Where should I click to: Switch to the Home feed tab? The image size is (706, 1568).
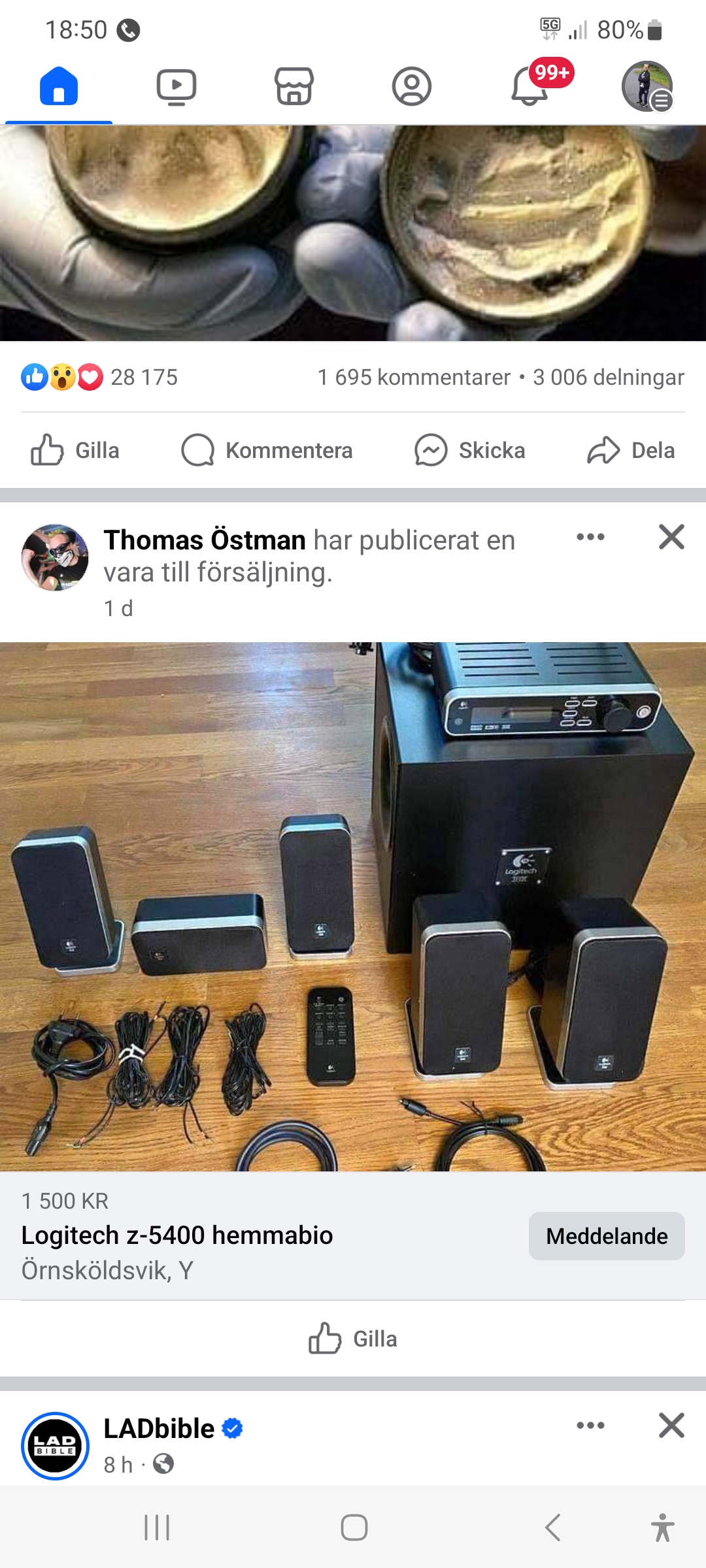click(x=59, y=86)
